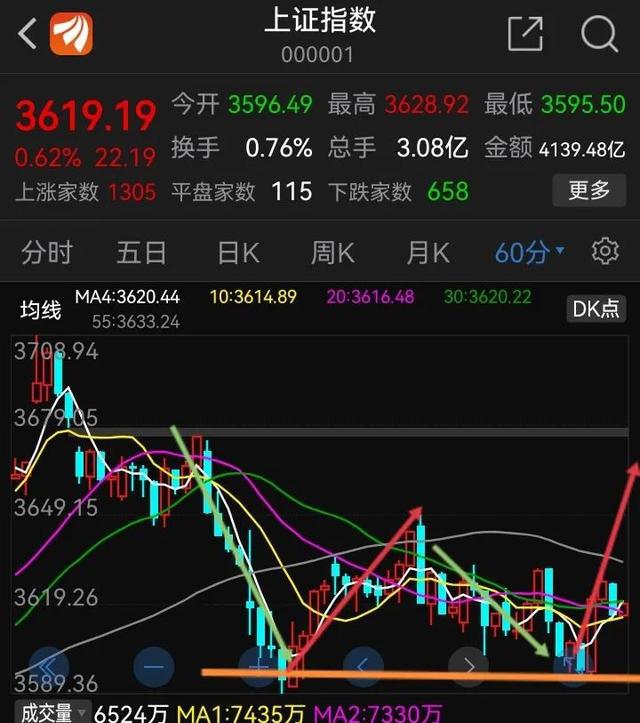
Task: Go back using the top-left arrow
Action: point(27,34)
